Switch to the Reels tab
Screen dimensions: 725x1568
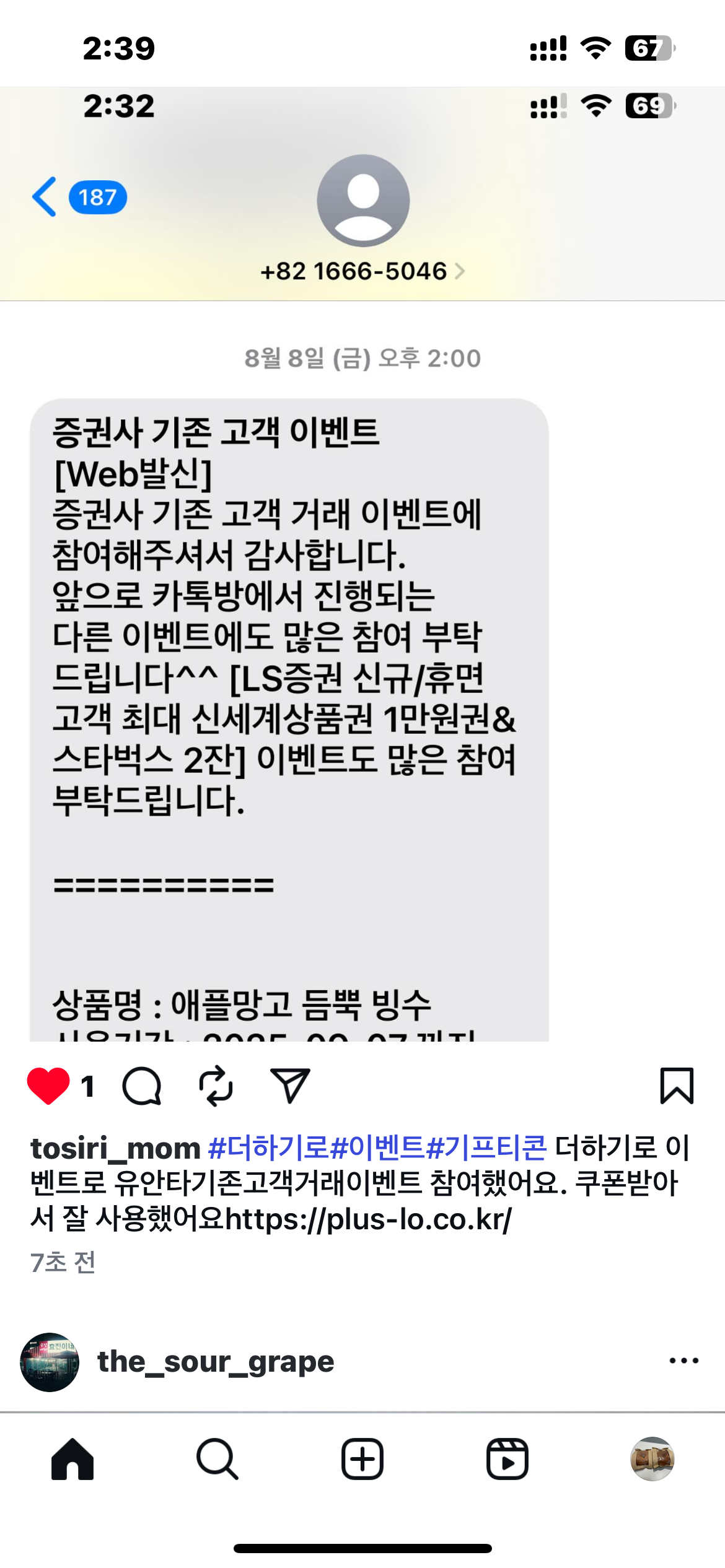[507, 1459]
